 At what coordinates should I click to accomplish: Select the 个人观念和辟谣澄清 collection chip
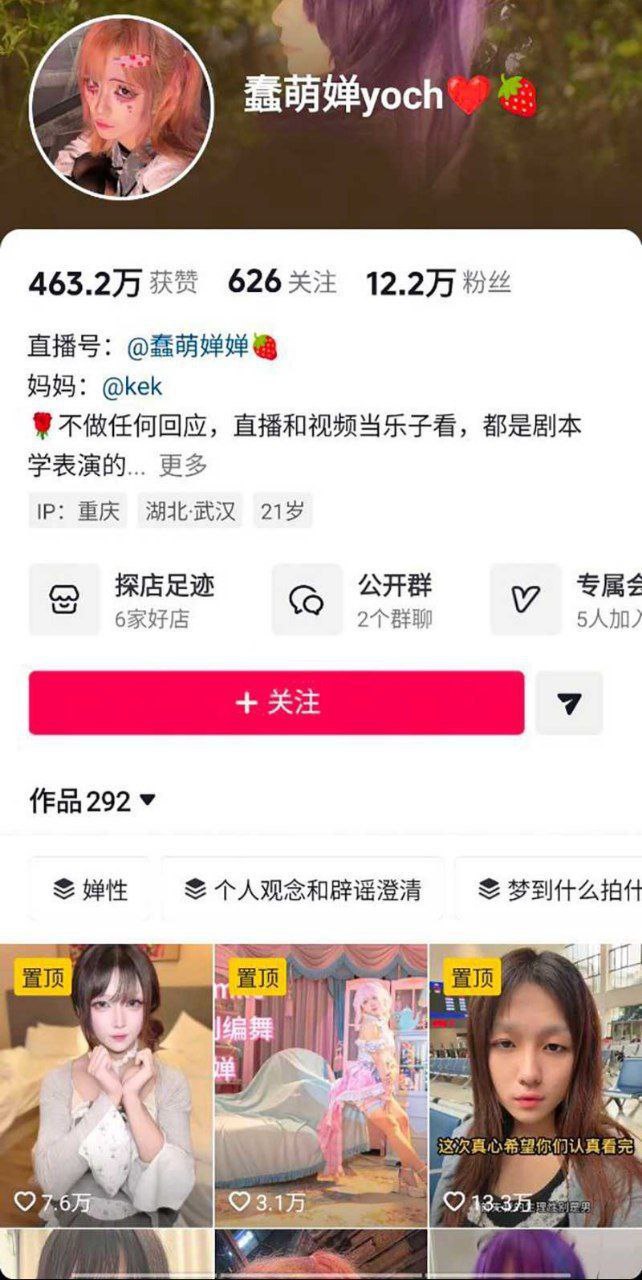coord(303,889)
